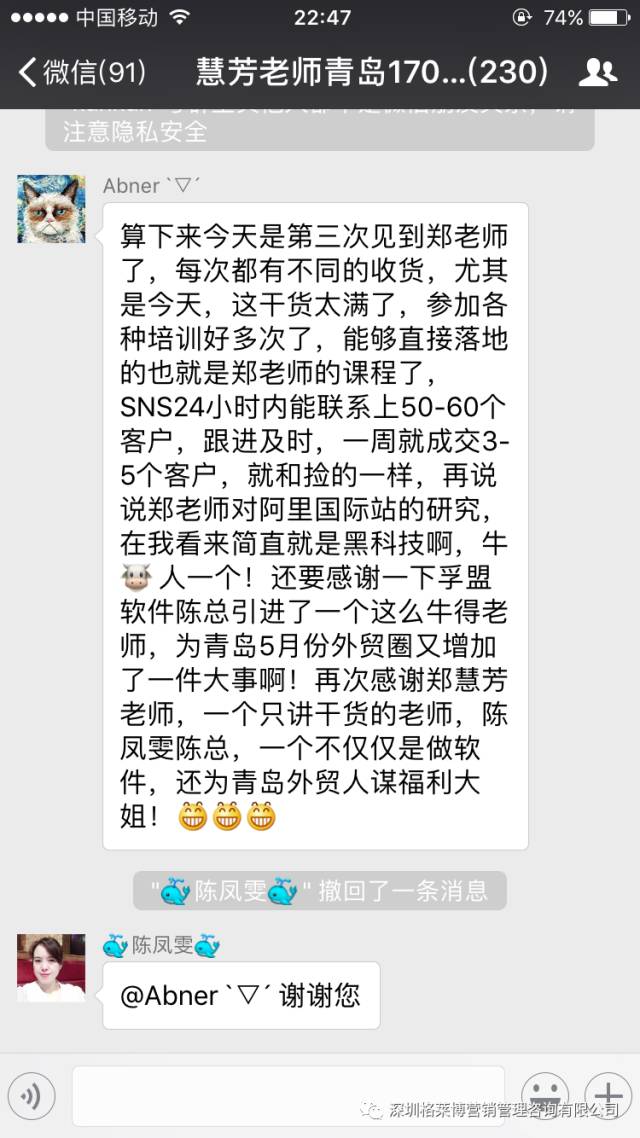This screenshot has height=1138, width=640.
Task: Focus the message text field
Action: (x=288, y=1097)
